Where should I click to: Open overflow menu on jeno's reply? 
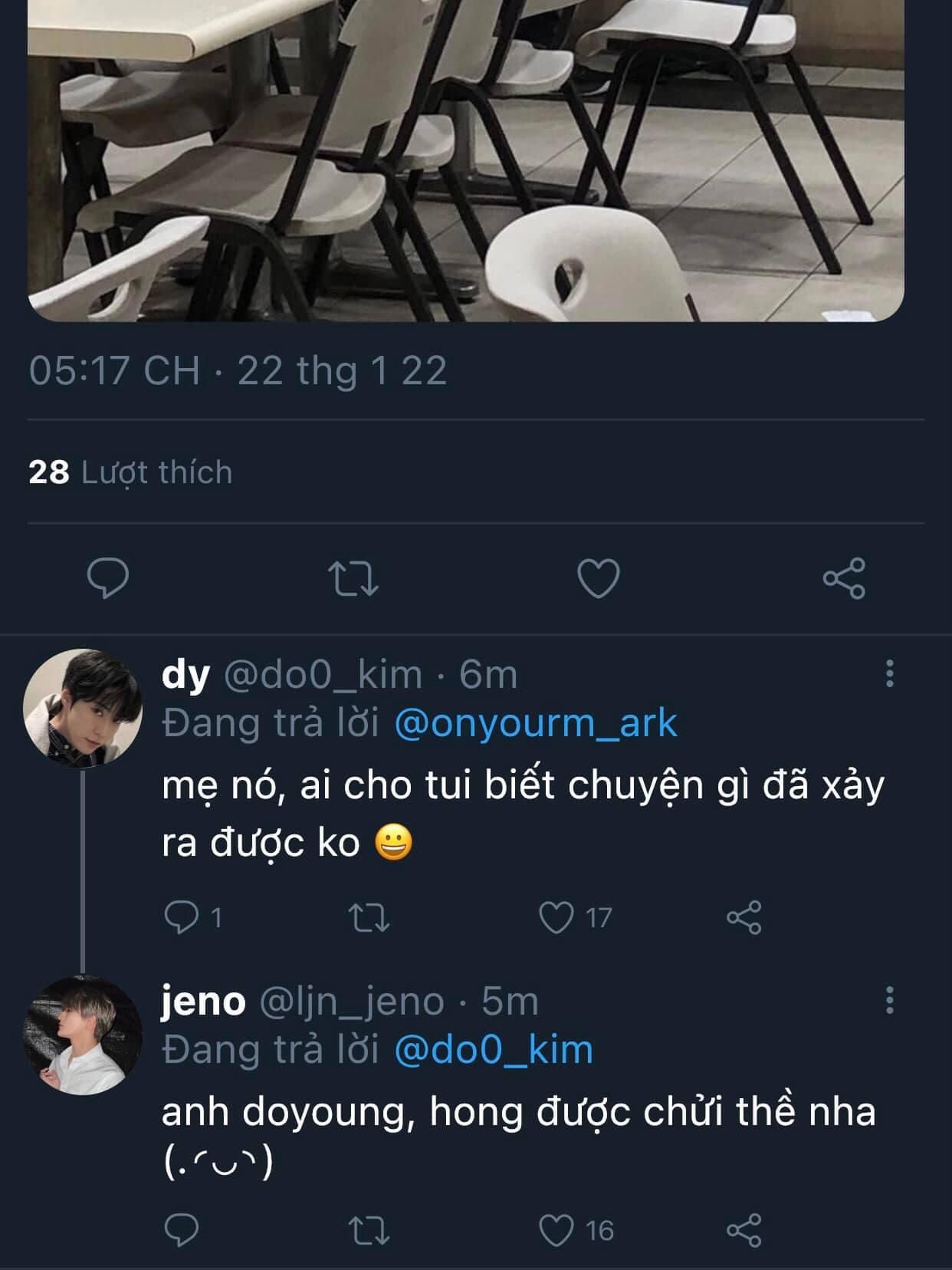pyautogui.click(x=889, y=1000)
